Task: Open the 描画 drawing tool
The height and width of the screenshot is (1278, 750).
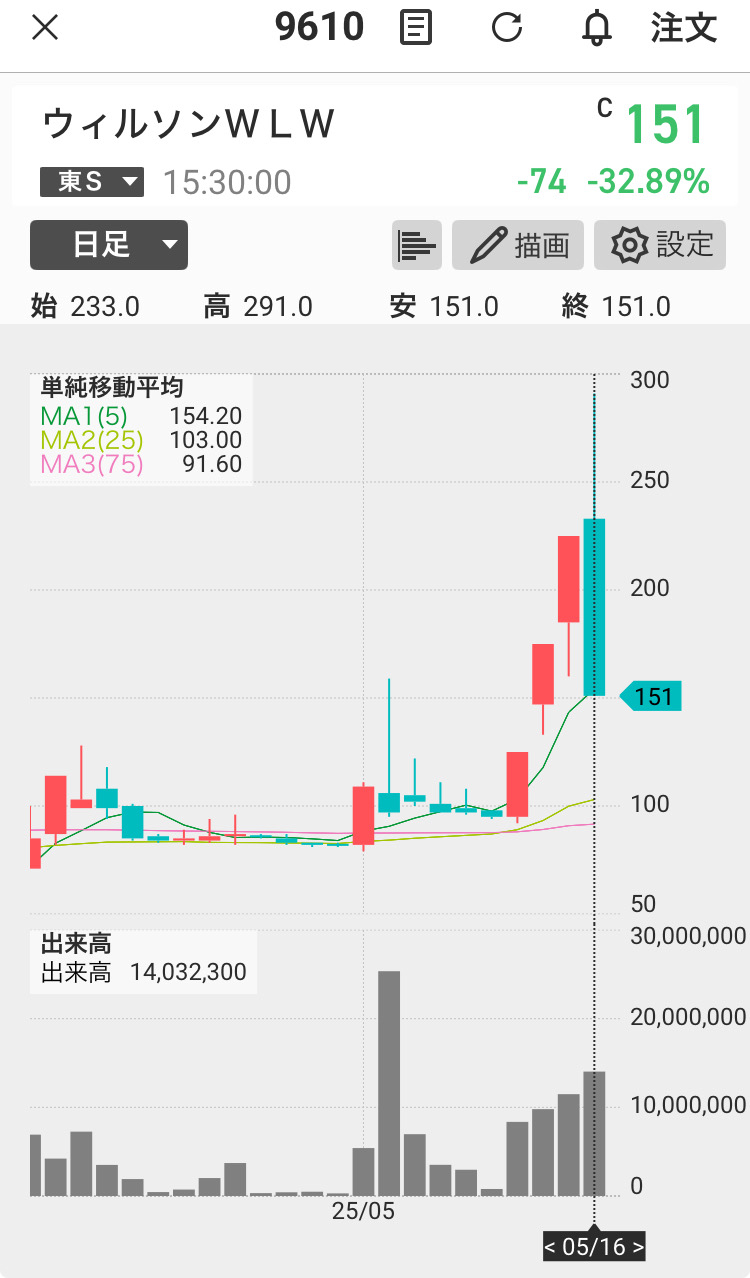Action: pyautogui.click(x=519, y=245)
